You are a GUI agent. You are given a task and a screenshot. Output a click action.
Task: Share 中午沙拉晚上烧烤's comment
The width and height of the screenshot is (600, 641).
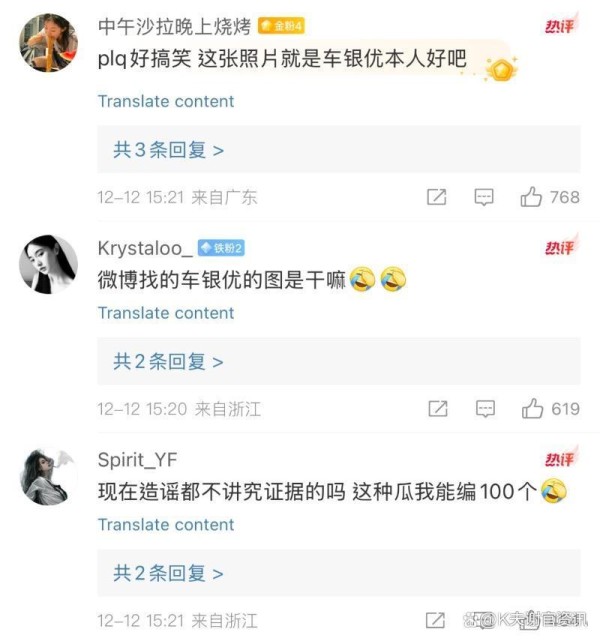click(437, 197)
